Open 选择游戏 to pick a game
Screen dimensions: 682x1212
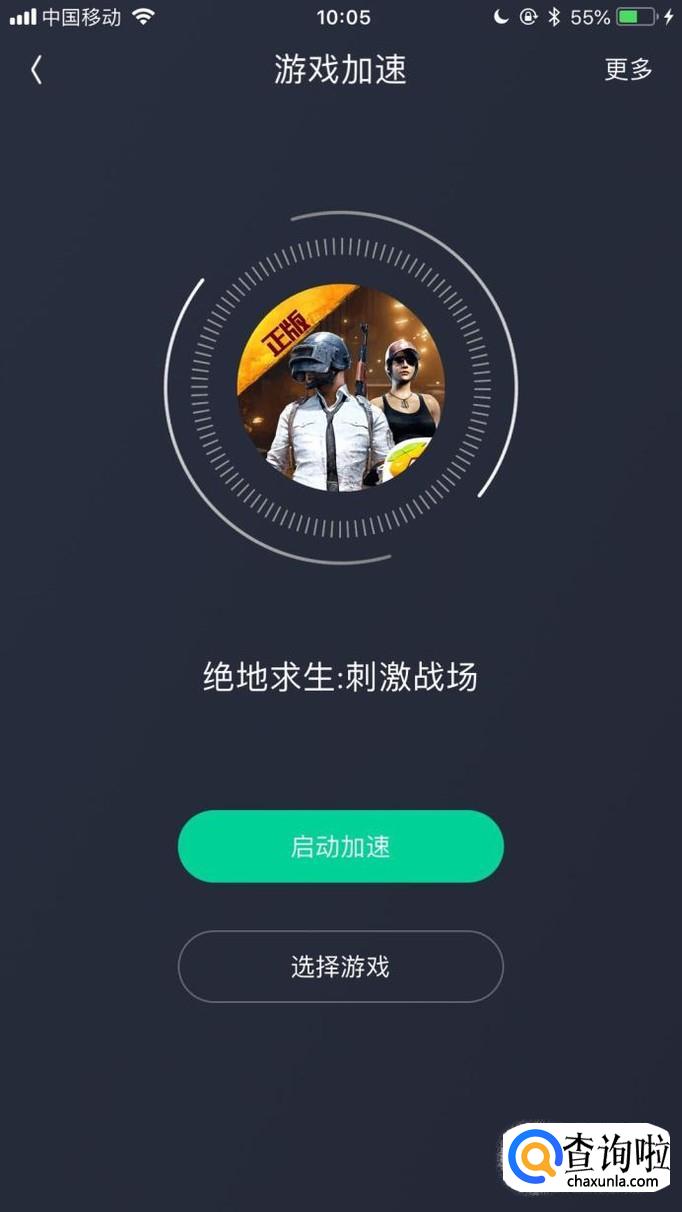pos(340,967)
